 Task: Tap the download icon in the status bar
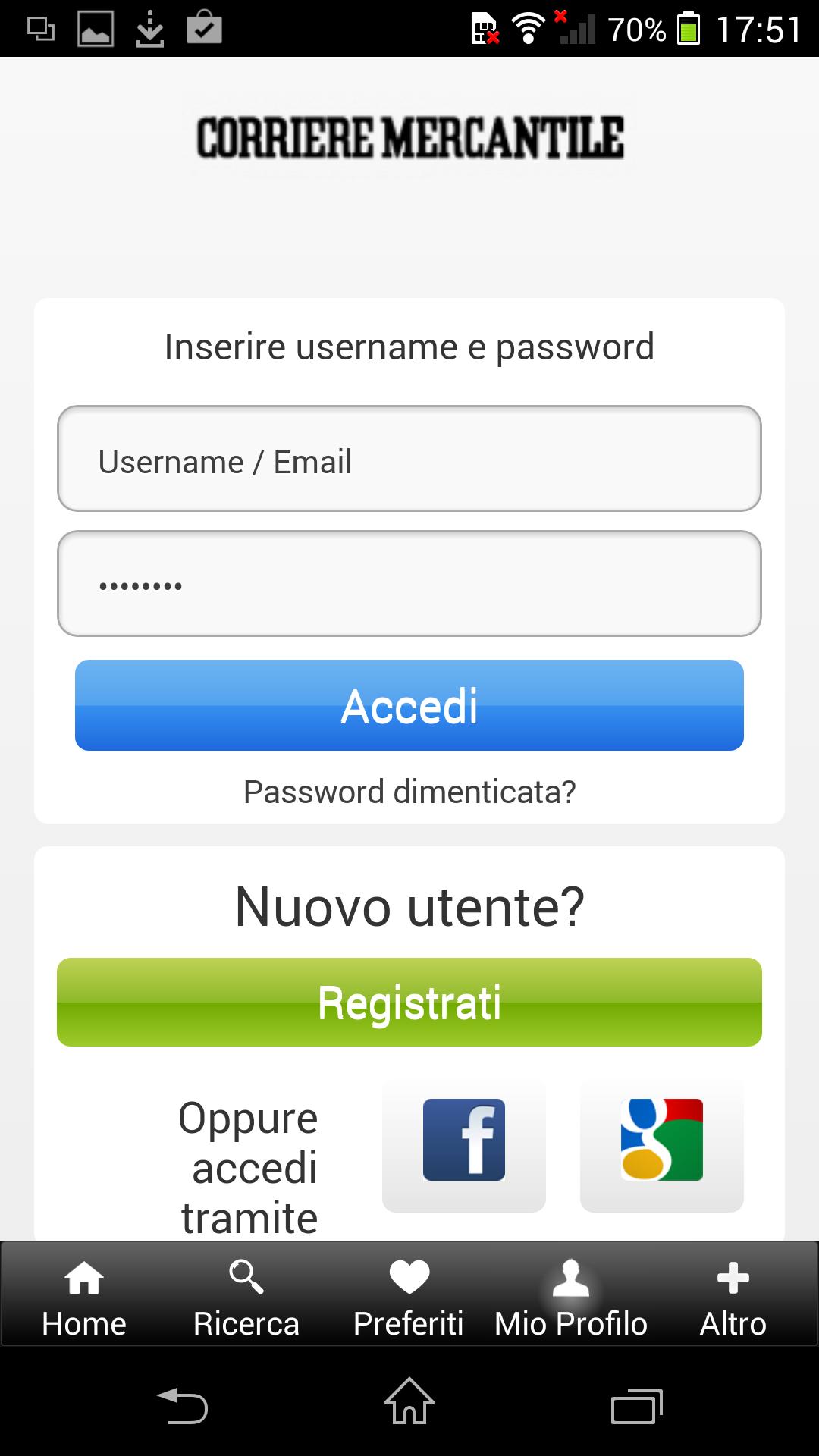click(x=150, y=27)
